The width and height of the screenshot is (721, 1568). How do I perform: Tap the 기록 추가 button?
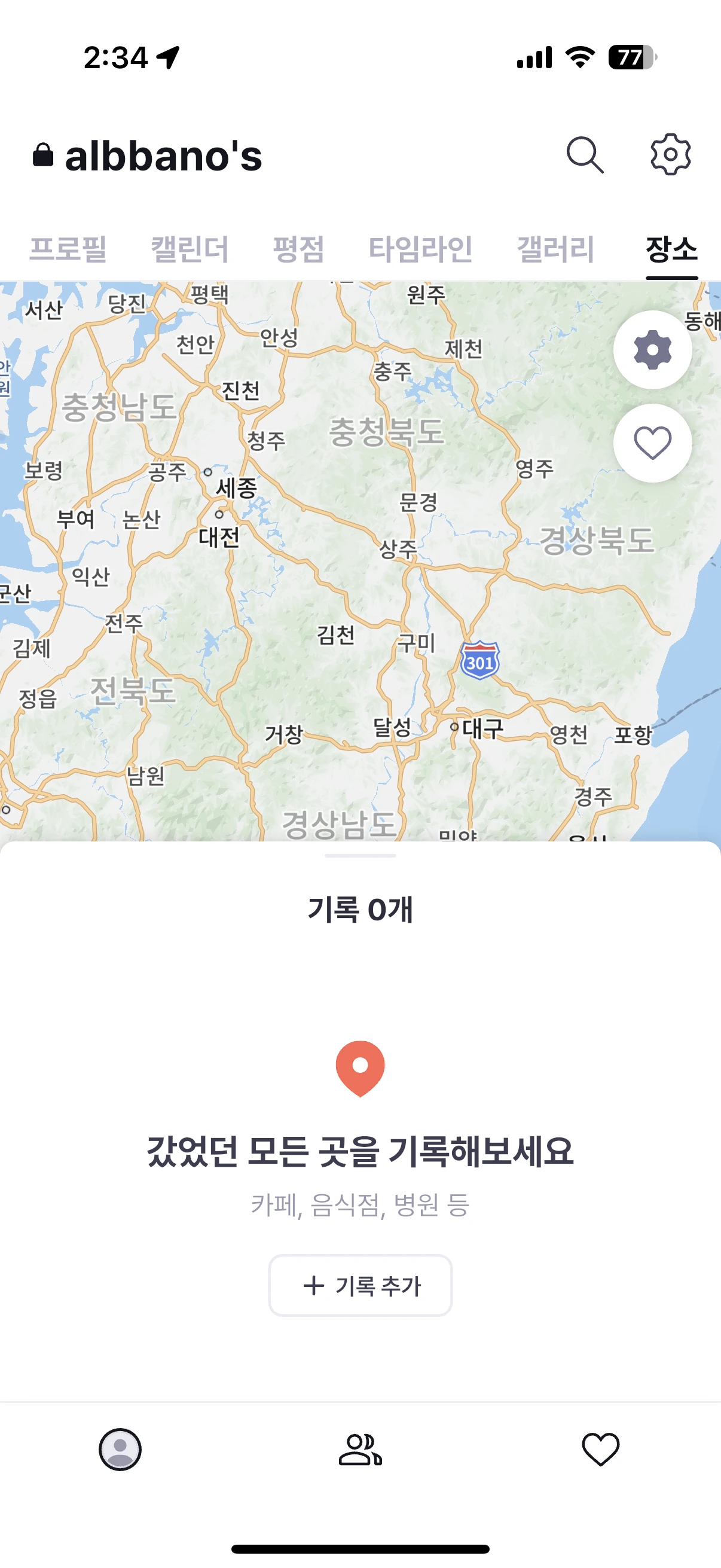coord(360,1286)
